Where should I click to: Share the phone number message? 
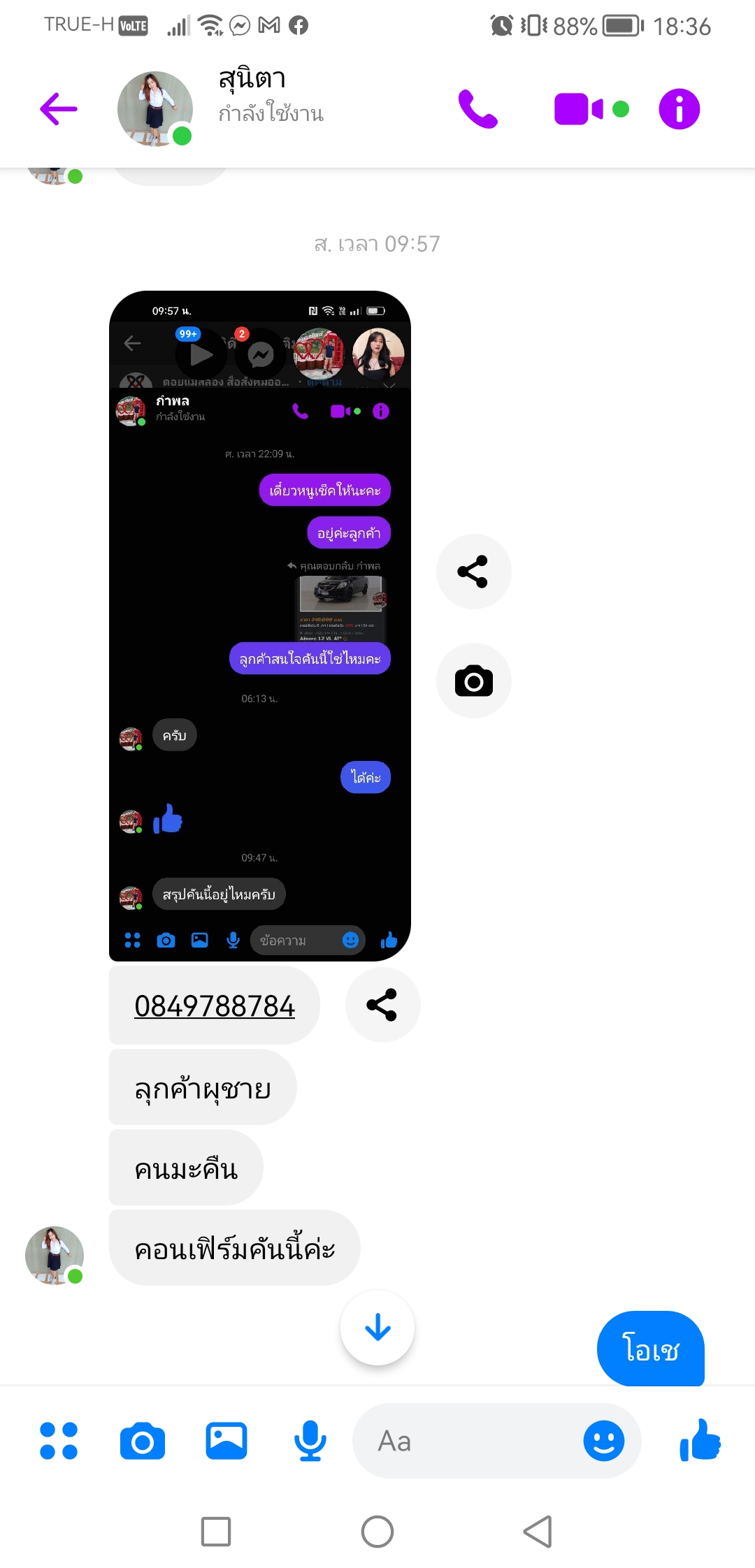click(x=382, y=1005)
